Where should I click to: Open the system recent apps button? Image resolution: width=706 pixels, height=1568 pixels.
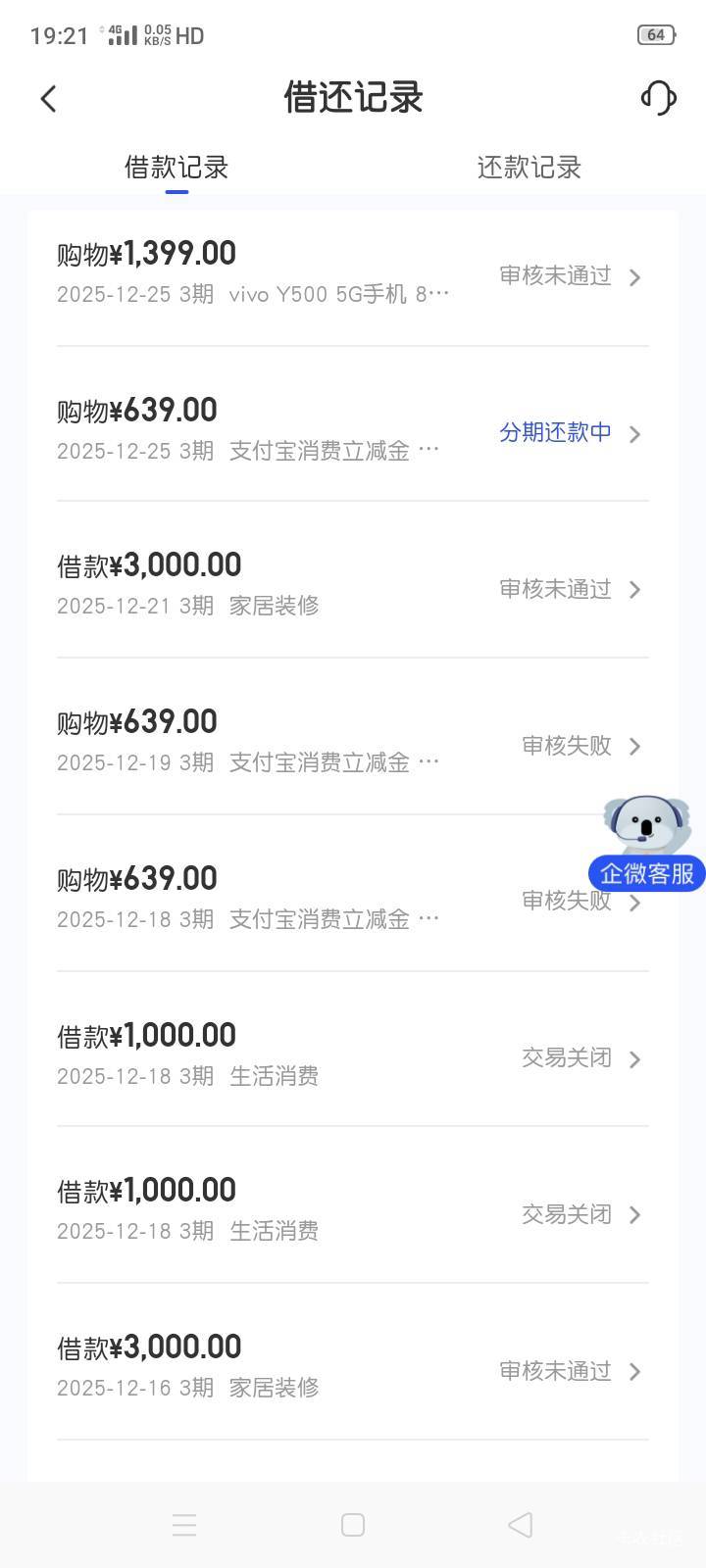coord(184,1525)
